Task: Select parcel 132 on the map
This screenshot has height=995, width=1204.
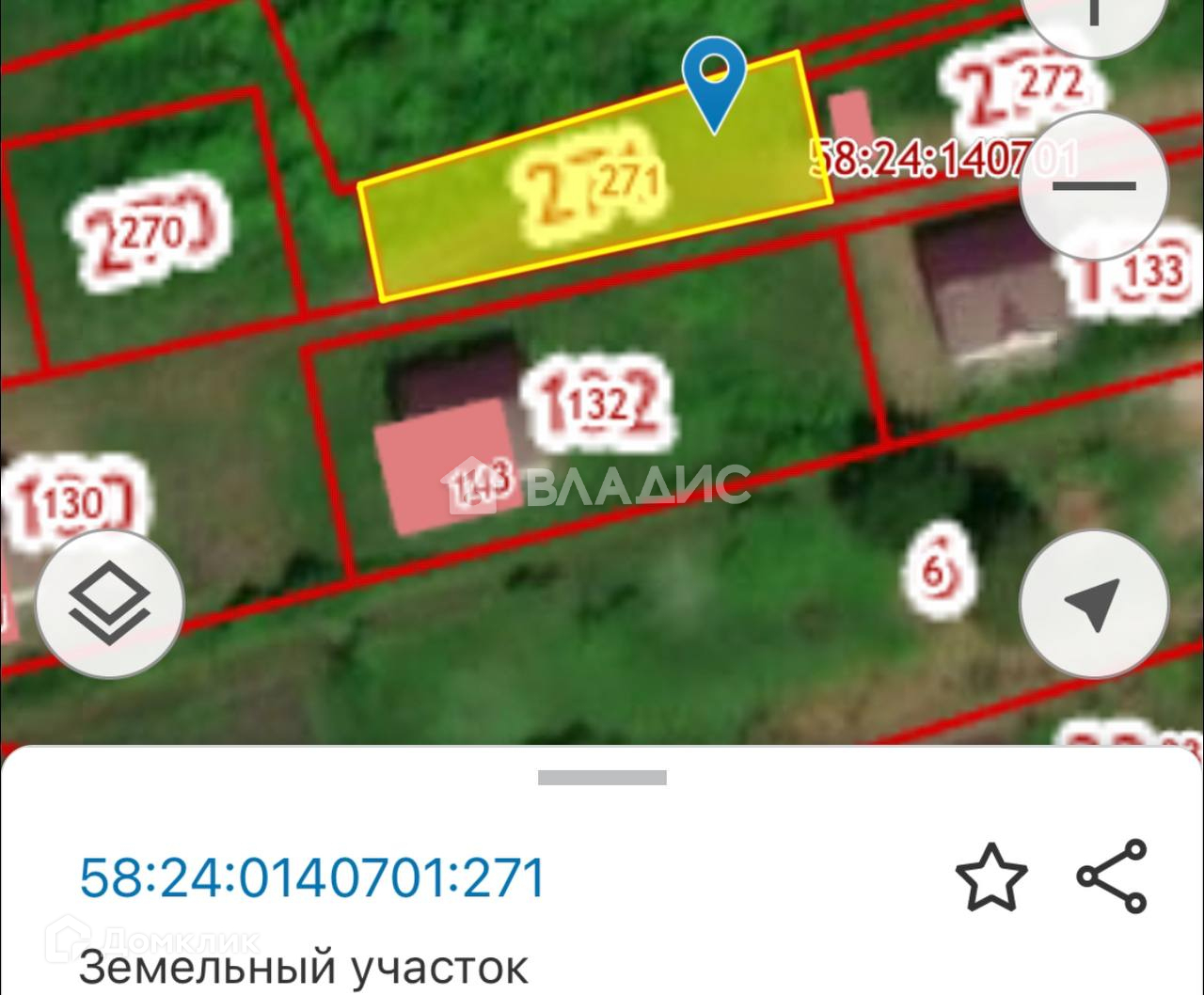Action: [x=600, y=404]
